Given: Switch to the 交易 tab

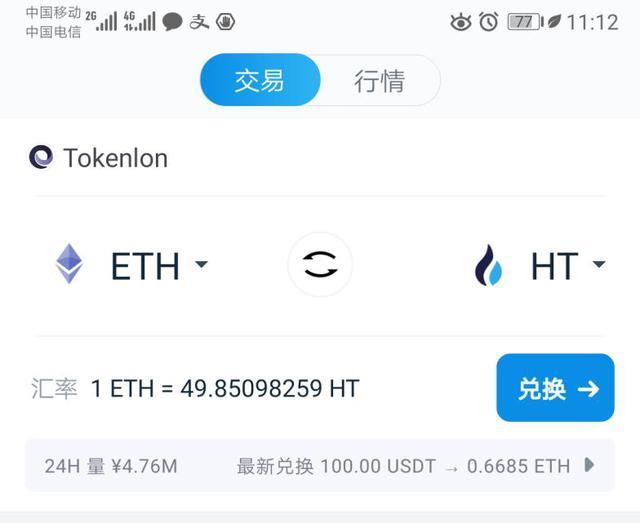Looking at the screenshot, I should pos(260,80).
